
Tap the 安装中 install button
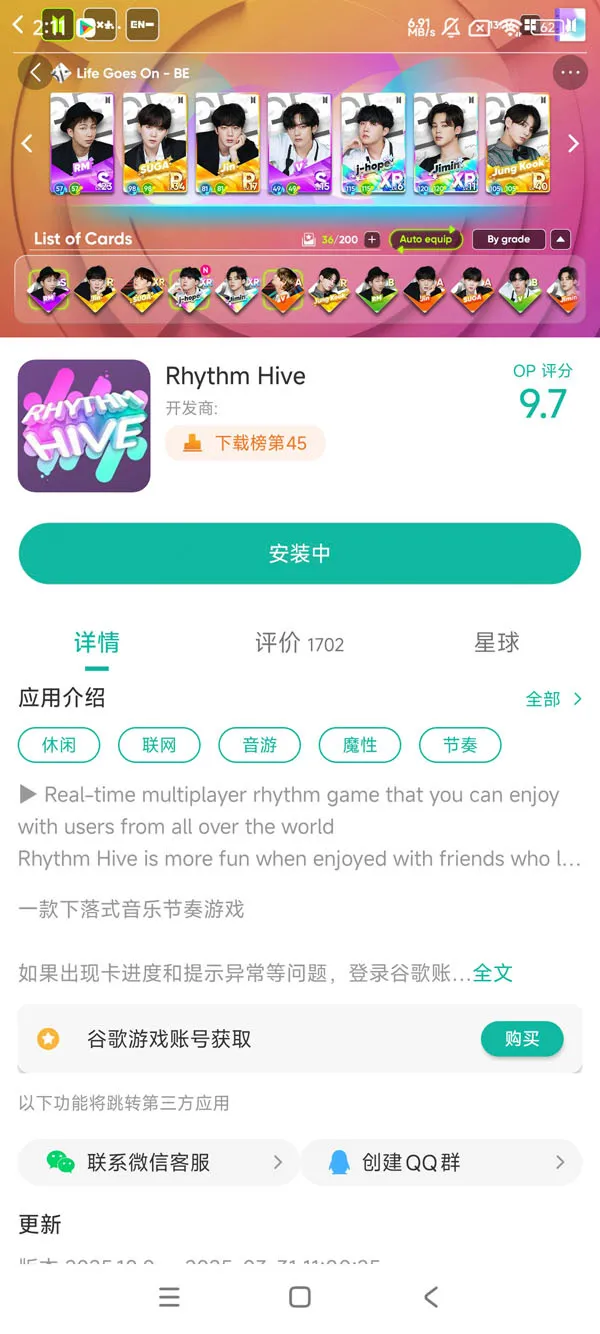click(x=300, y=553)
